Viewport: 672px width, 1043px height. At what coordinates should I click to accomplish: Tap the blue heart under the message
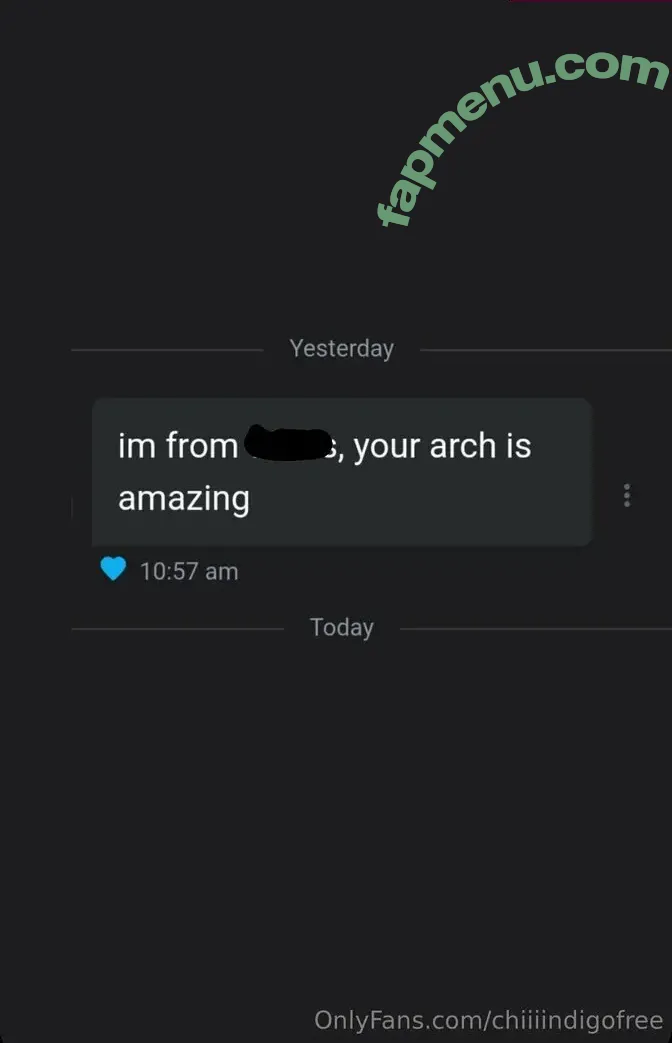click(114, 569)
